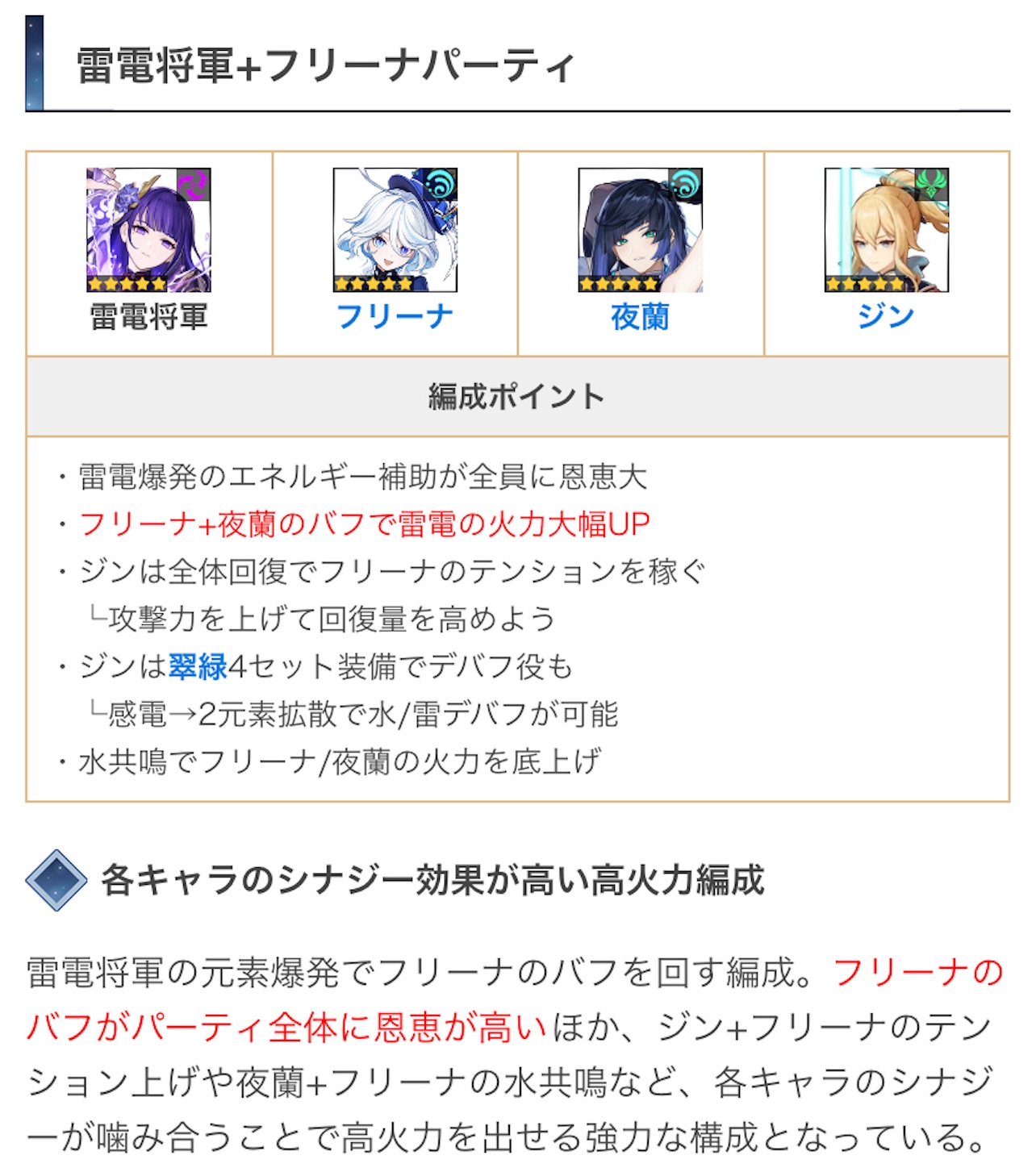Image resolution: width=1036 pixels, height=1168 pixels.
Task: Open the 夜蘭 character link
Action: pyautogui.click(x=640, y=316)
